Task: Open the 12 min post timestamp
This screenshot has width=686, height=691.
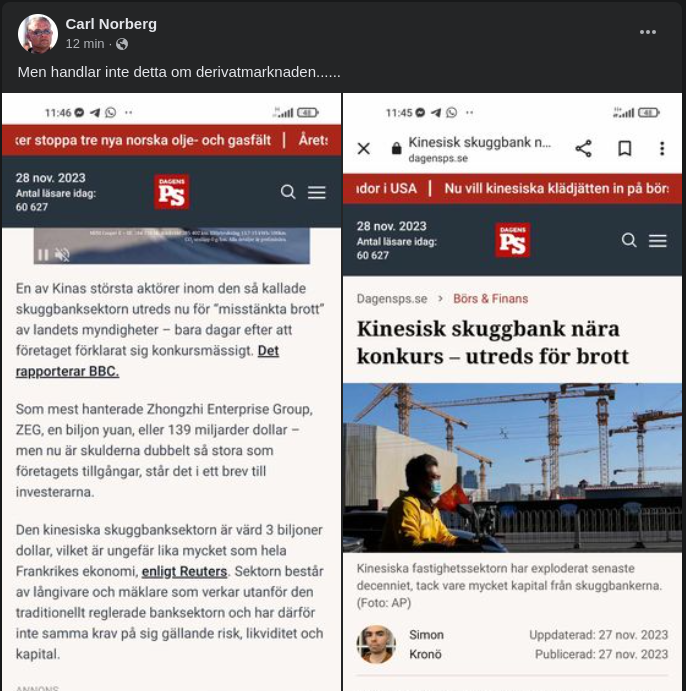Action: coord(85,44)
